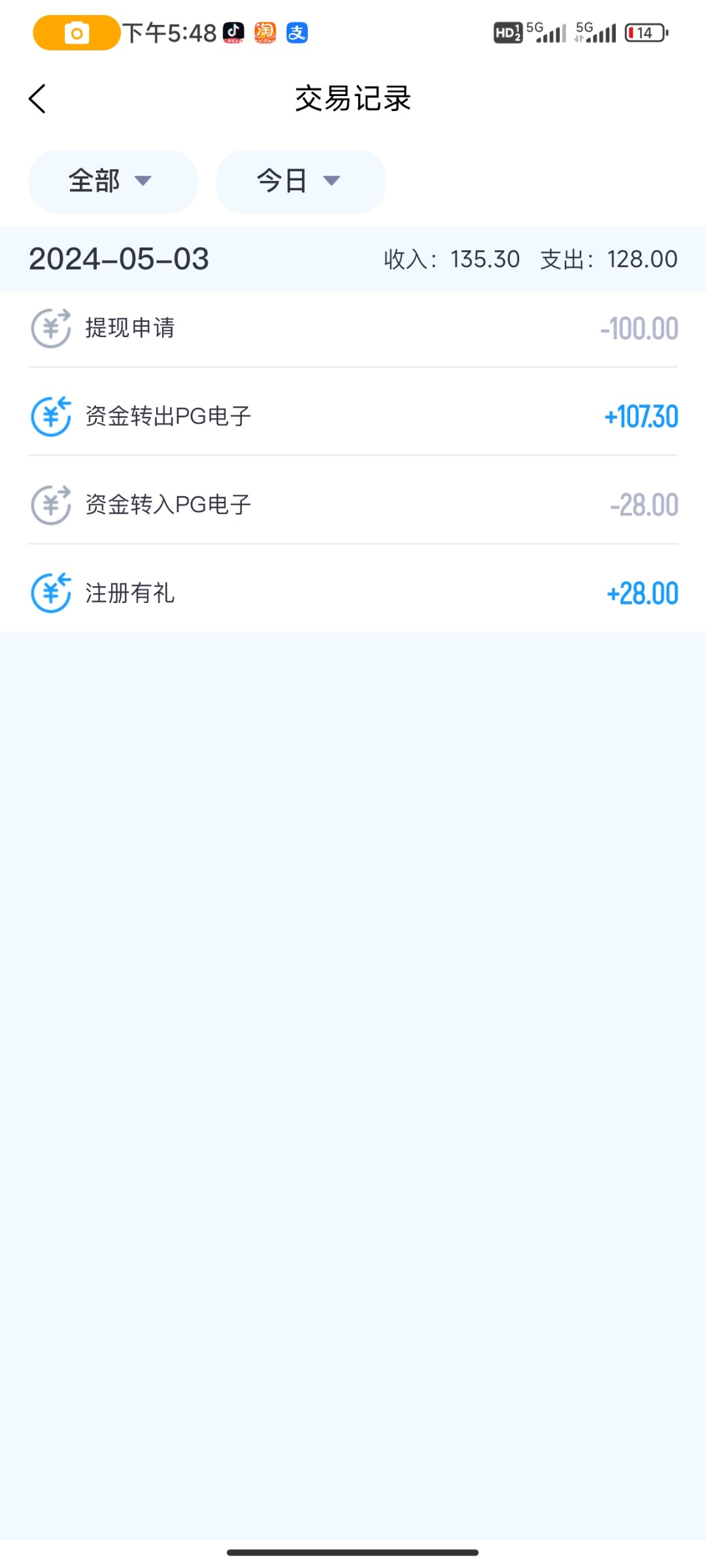Open the 提现申请 -100.00 record

[x=353, y=328]
